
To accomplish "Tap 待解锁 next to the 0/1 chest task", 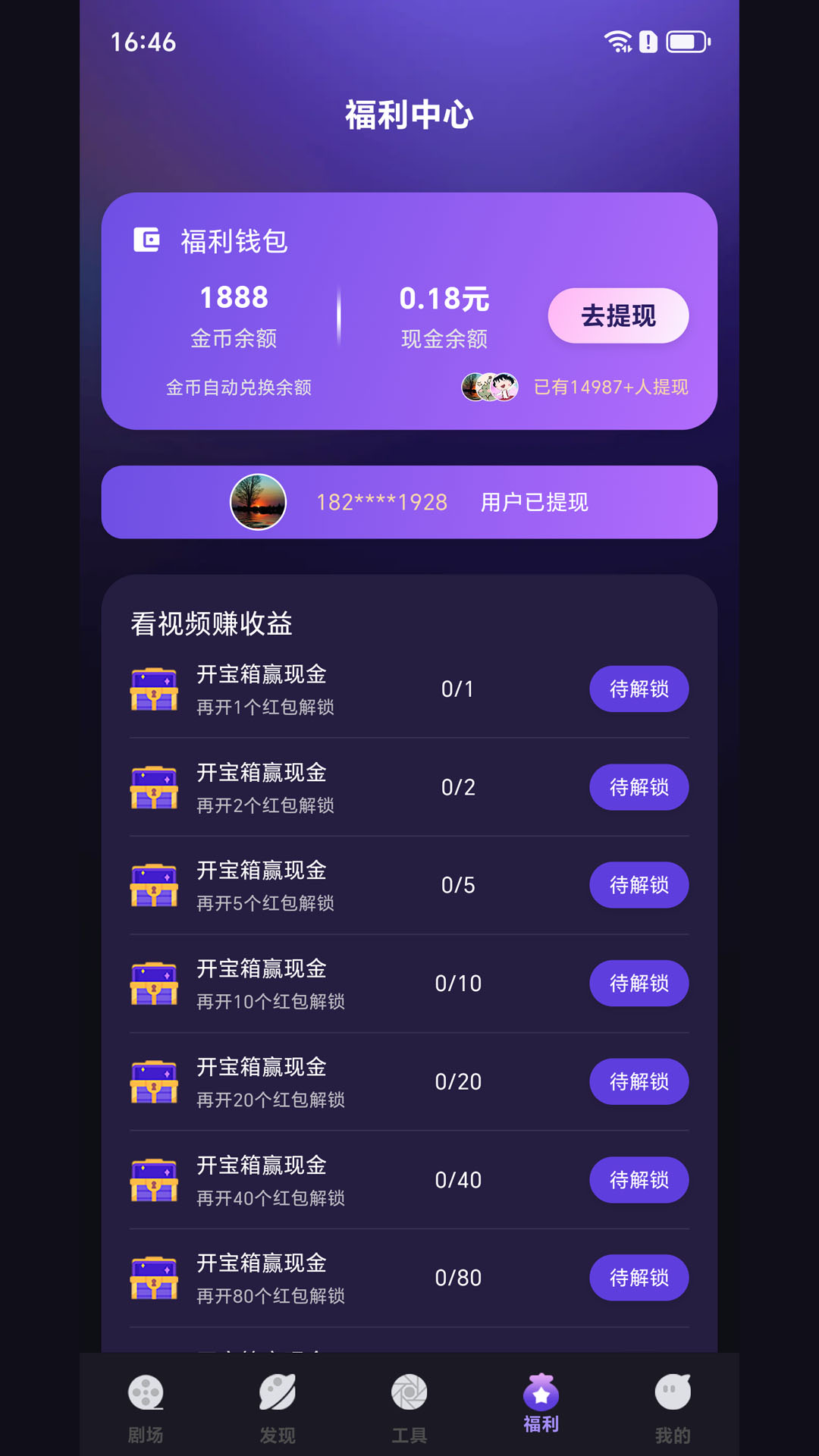I will pyautogui.click(x=639, y=689).
